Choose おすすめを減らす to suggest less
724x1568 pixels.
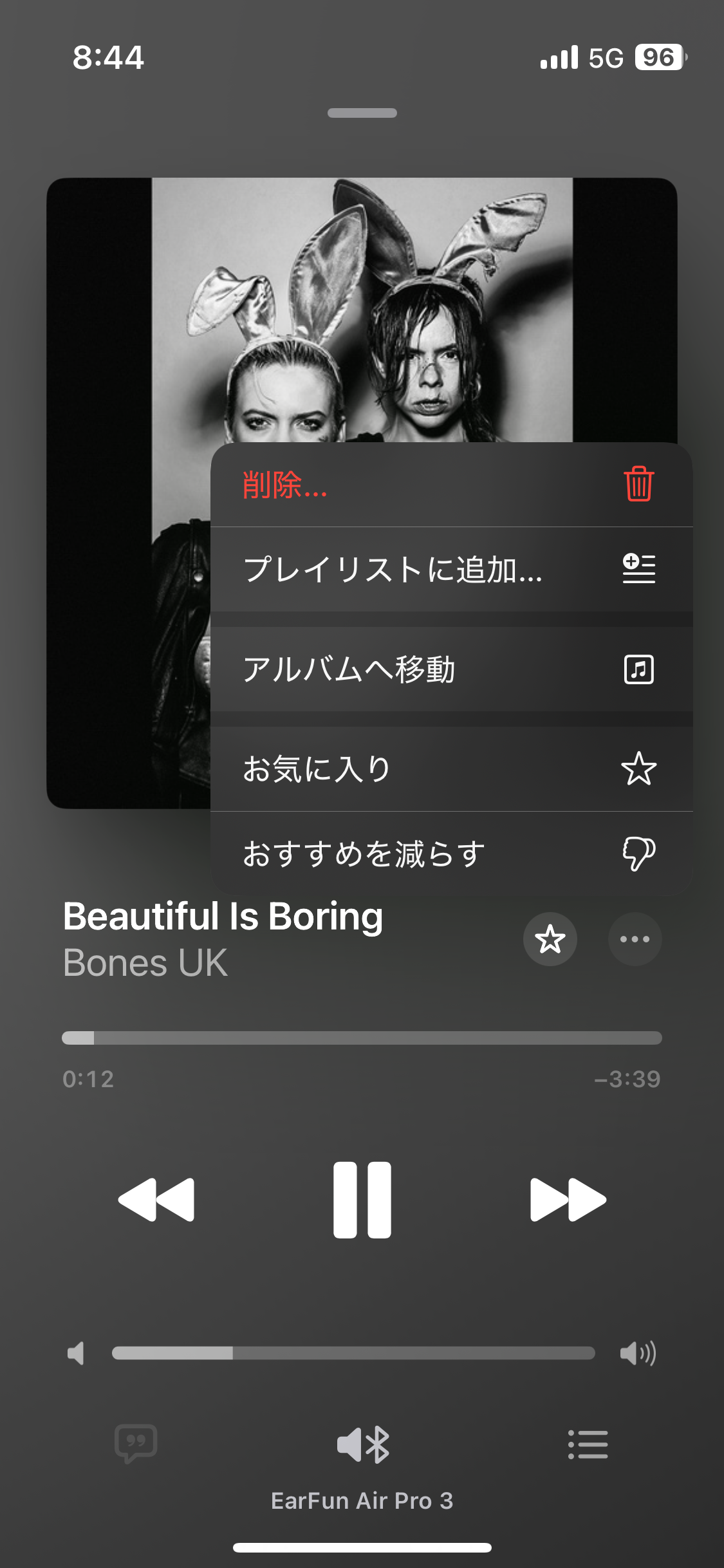click(x=450, y=854)
